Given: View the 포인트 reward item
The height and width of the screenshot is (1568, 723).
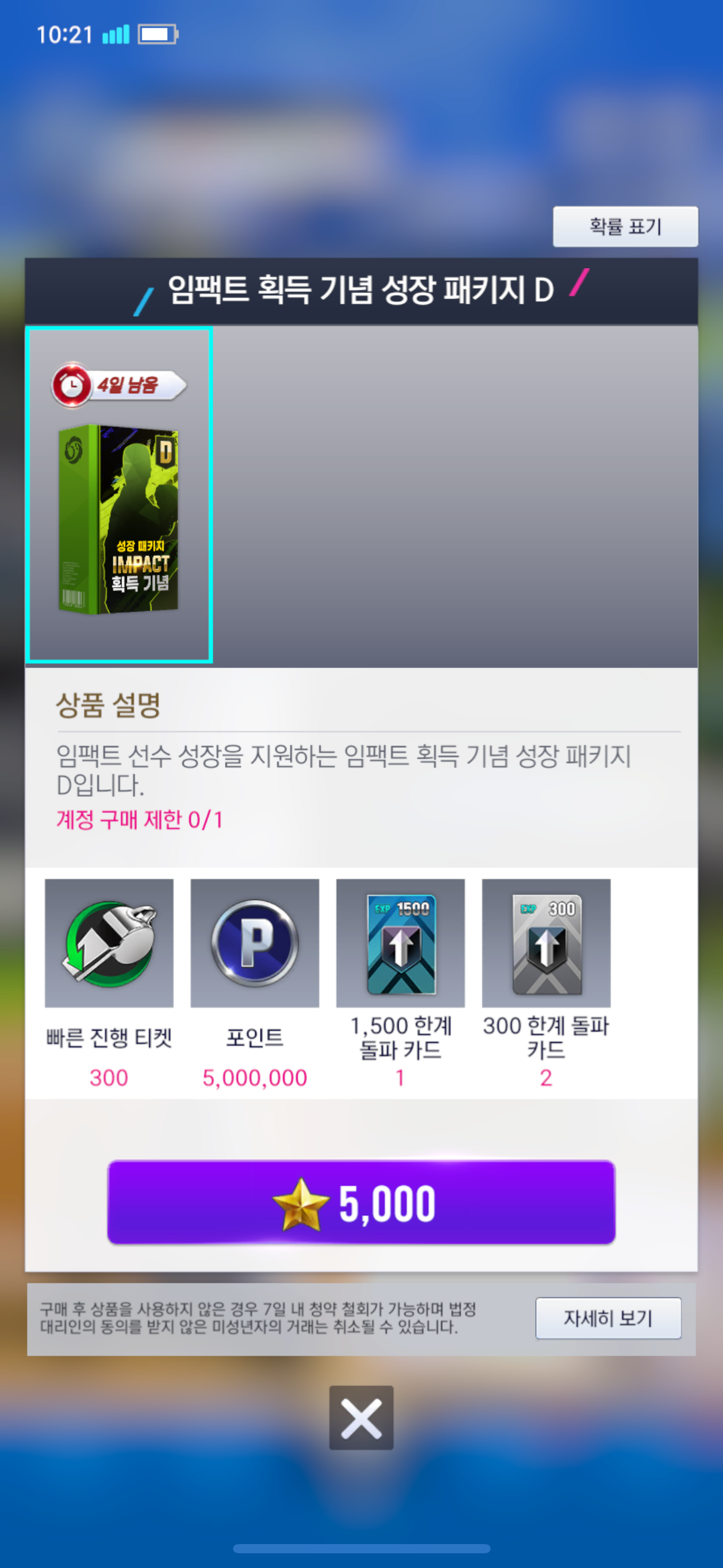Looking at the screenshot, I should click(x=254, y=943).
